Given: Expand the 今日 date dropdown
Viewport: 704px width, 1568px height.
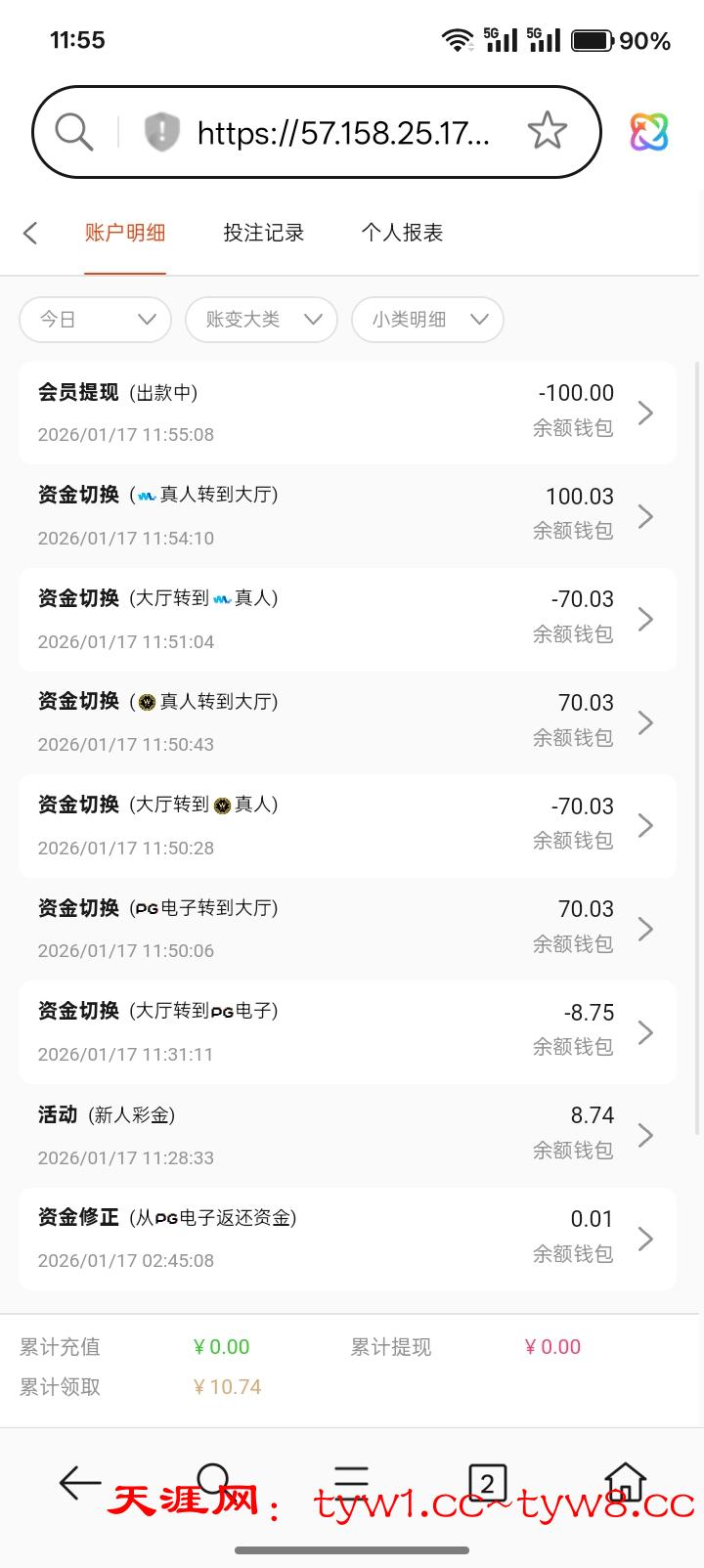Looking at the screenshot, I should click(96, 320).
